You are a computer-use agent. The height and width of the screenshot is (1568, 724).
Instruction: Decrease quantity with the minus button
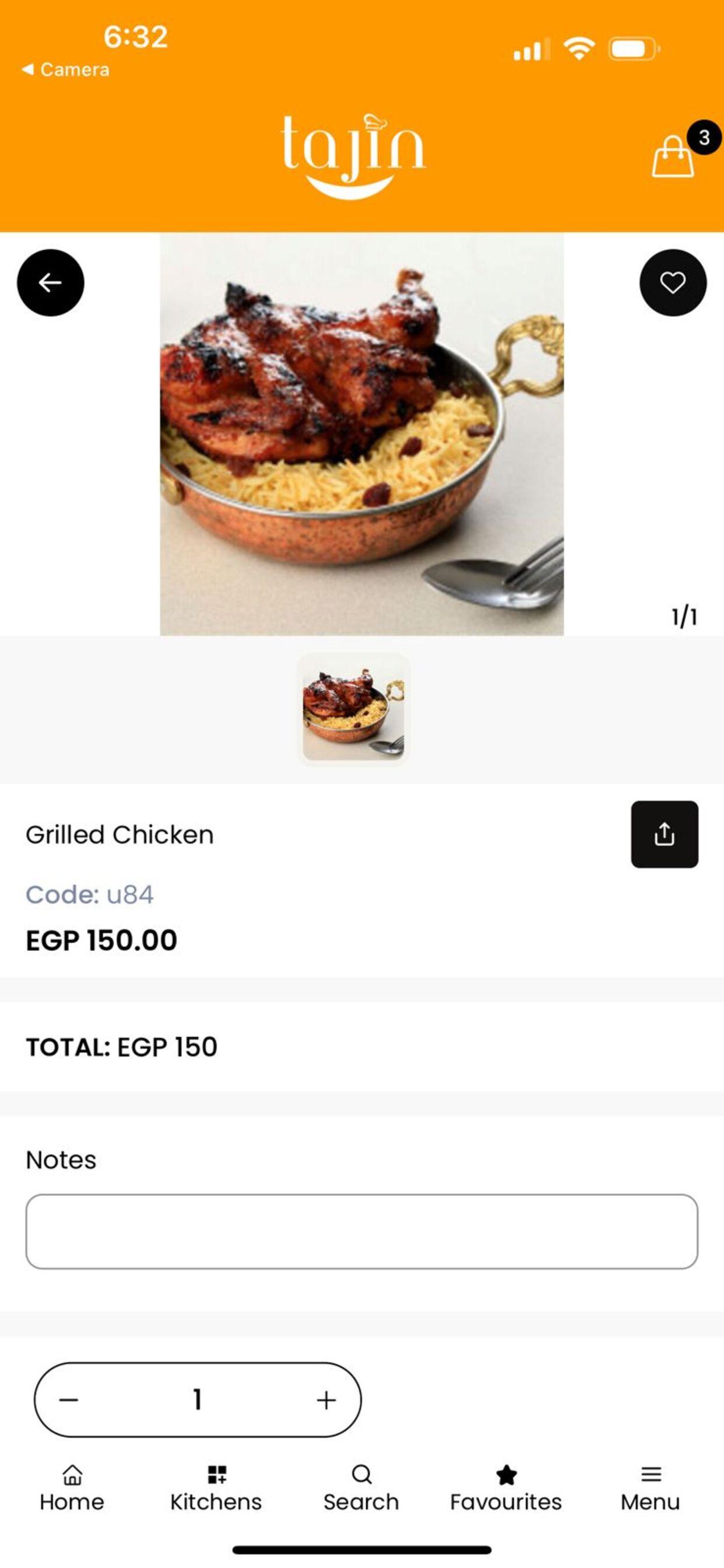(69, 1399)
